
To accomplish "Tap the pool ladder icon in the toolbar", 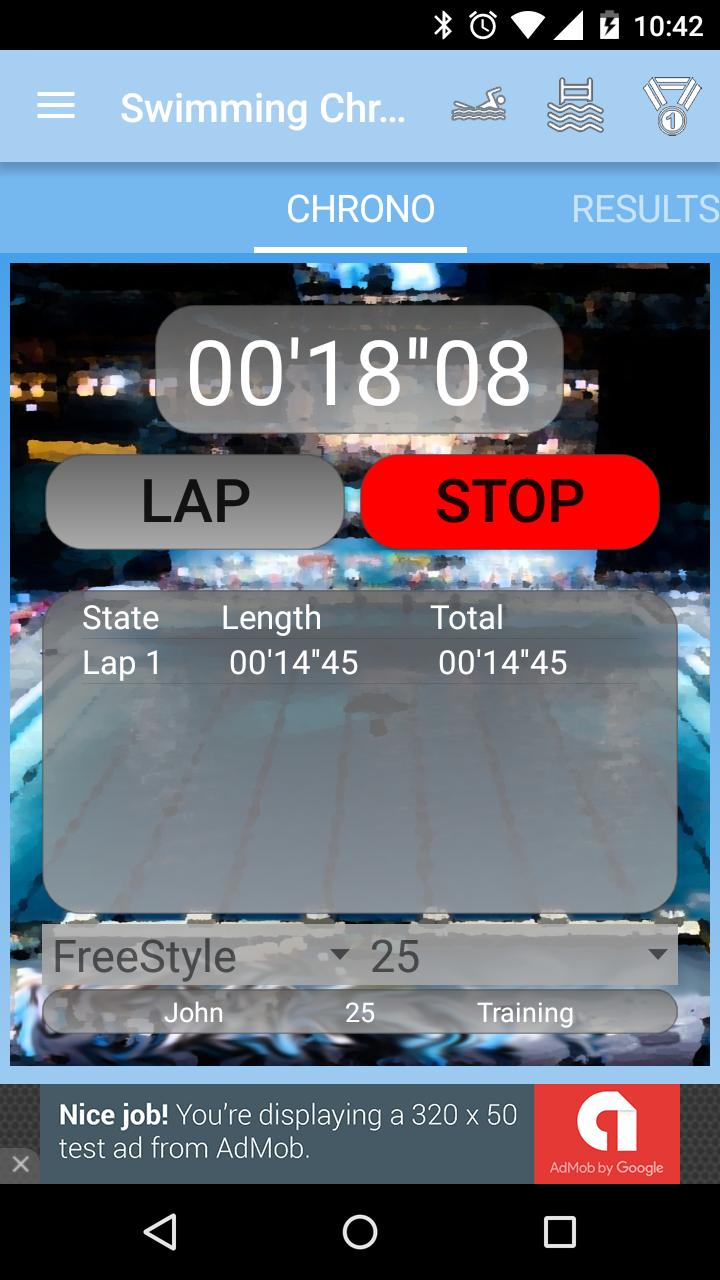I will [x=574, y=106].
